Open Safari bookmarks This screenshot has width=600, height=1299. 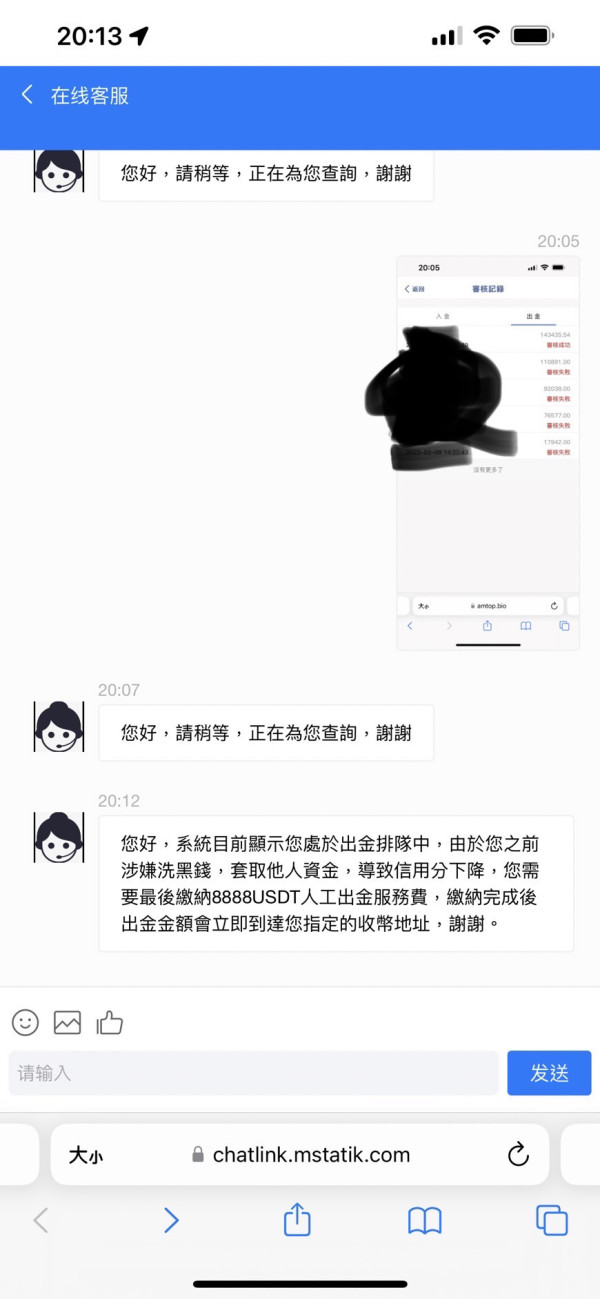click(425, 1220)
